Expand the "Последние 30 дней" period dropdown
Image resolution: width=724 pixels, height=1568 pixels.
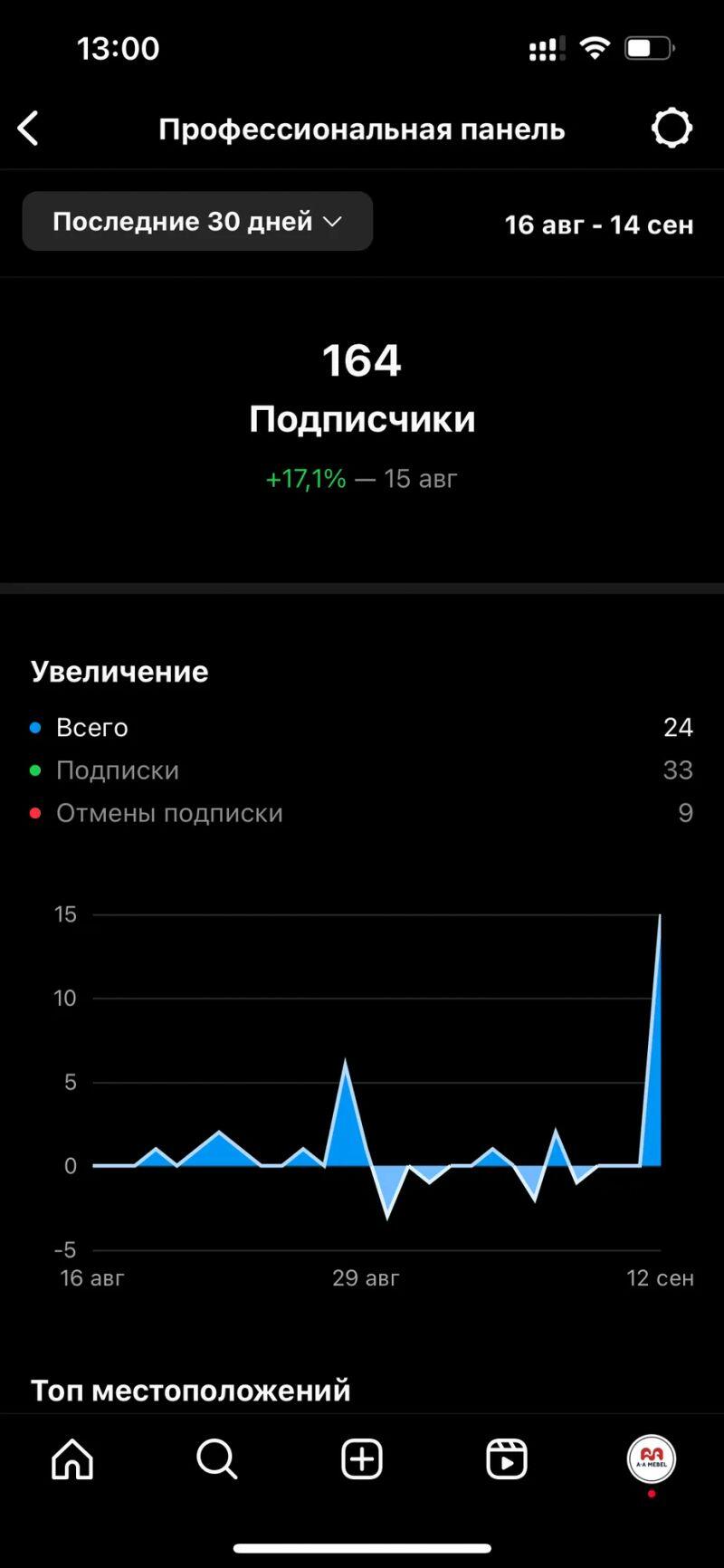[197, 221]
